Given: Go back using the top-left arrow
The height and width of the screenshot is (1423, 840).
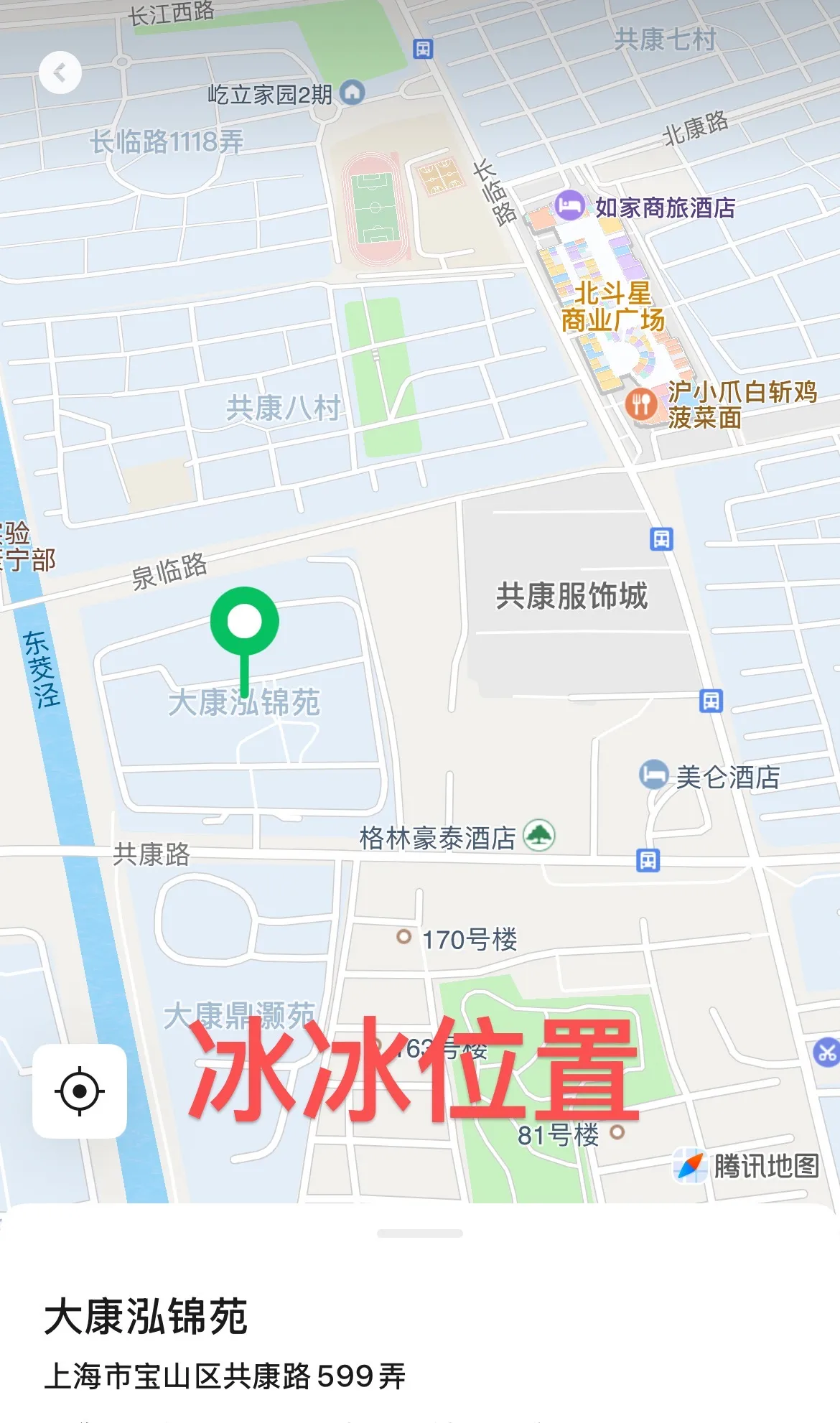Looking at the screenshot, I should click(60, 73).
